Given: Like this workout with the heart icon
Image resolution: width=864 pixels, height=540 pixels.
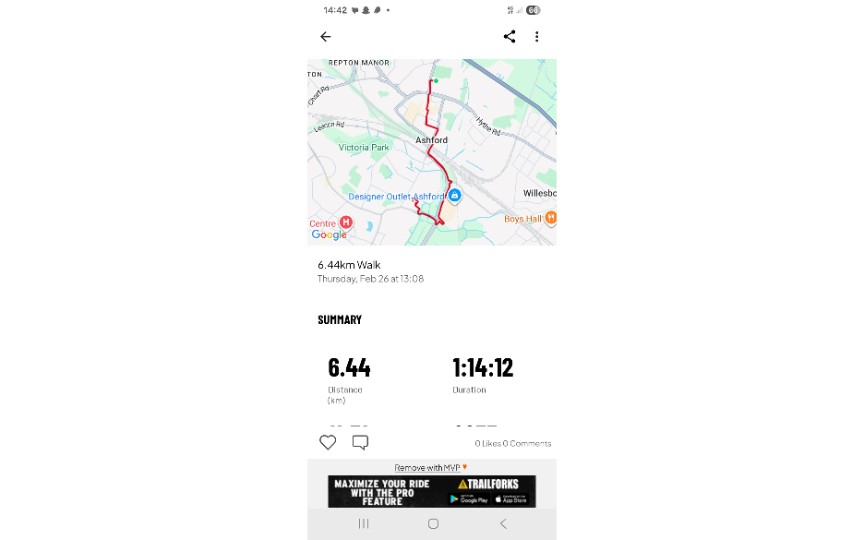Looking at the screenshot, I should click(x=328, y=442).
